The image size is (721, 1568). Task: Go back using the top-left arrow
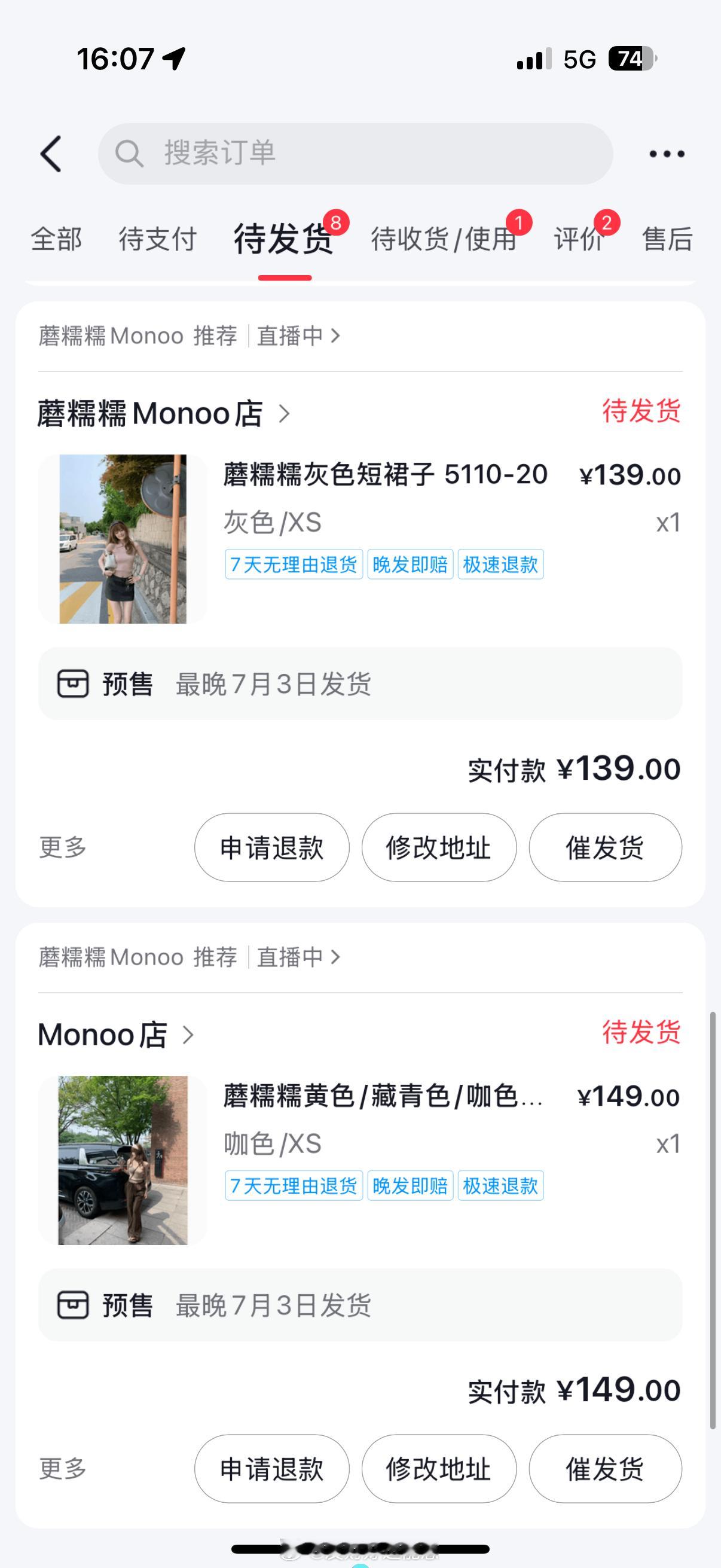[x=51, y=153]
